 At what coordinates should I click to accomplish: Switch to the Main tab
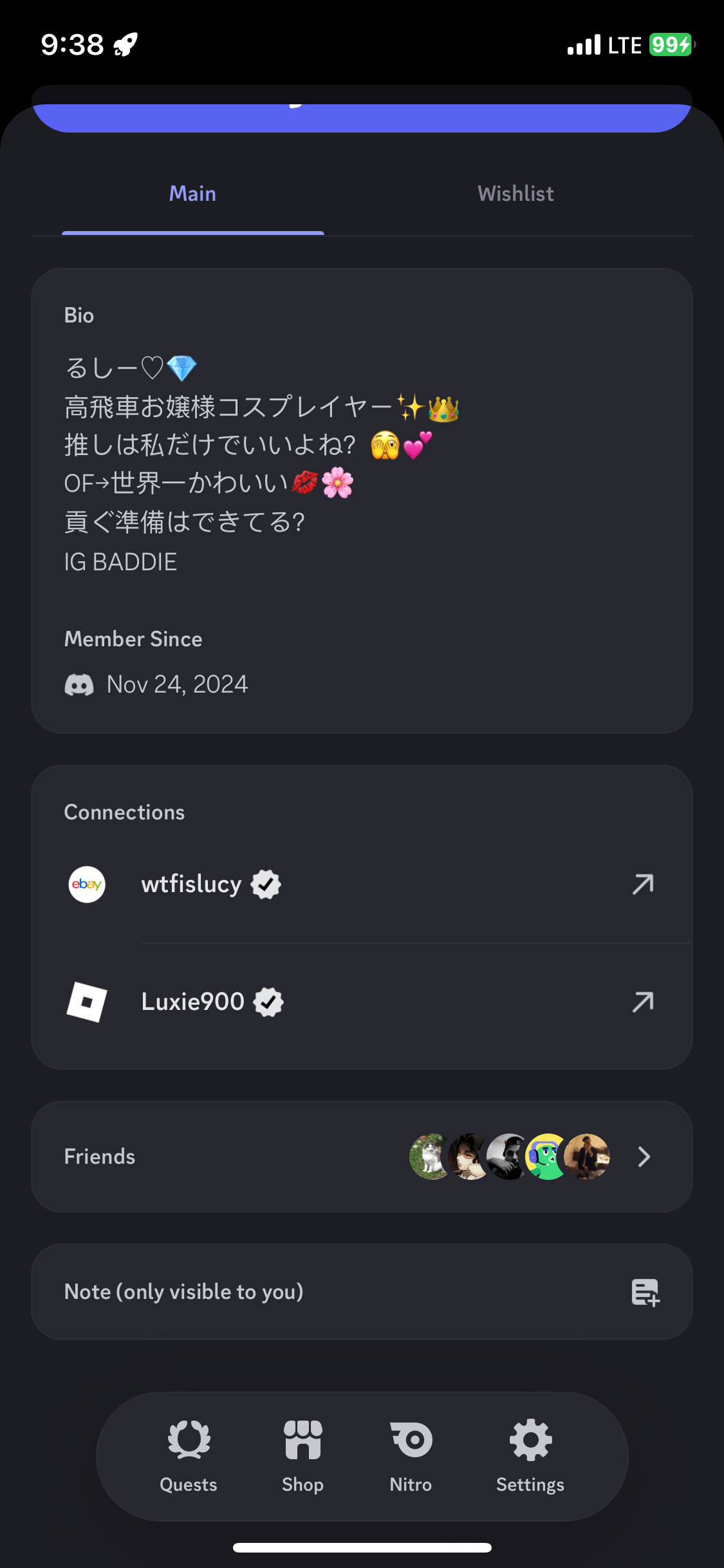click(x=192, y=194)
